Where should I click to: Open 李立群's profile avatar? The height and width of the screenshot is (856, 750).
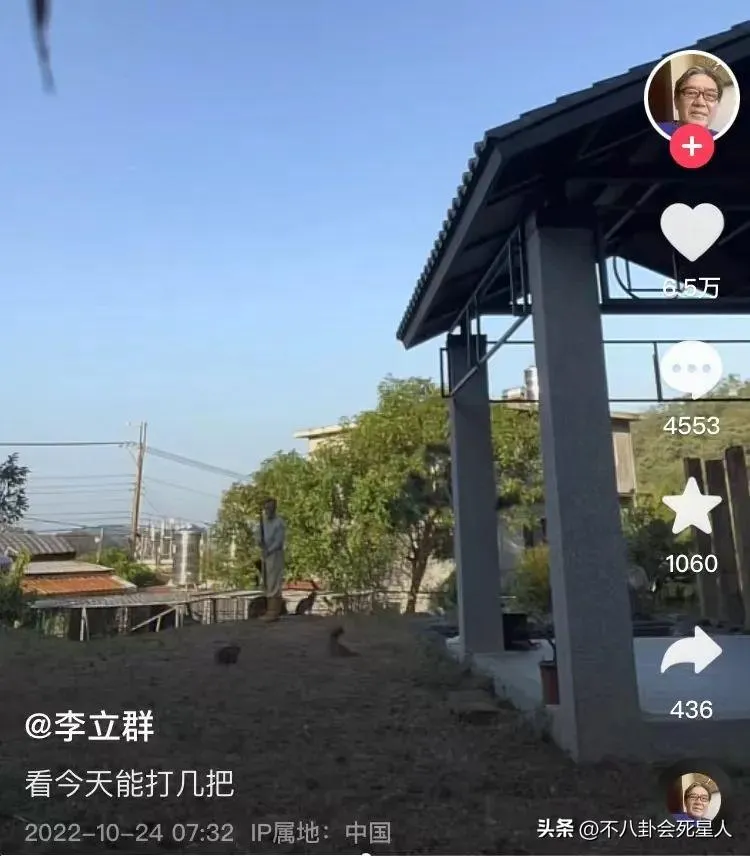coord(692,93)
